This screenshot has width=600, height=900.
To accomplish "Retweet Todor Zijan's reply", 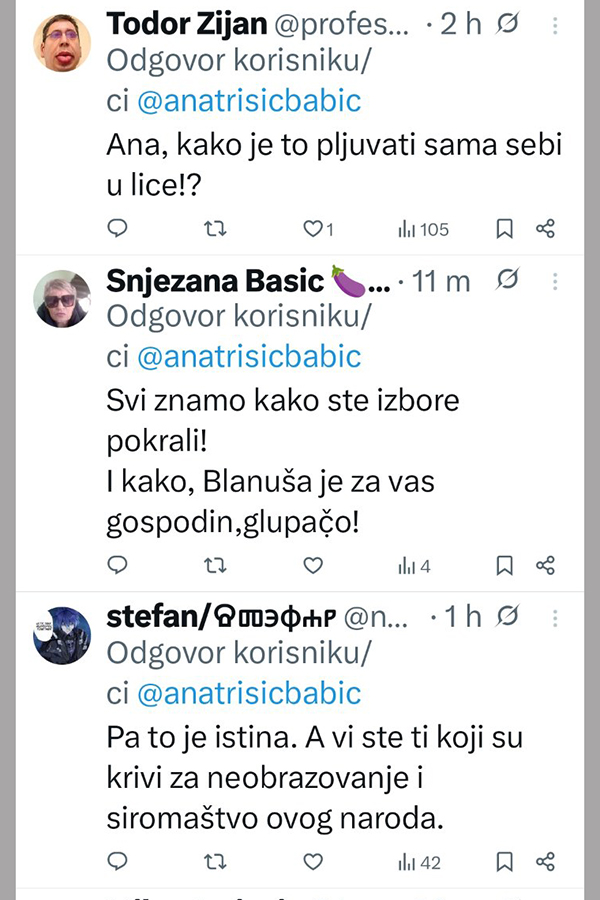I will tap(214, 229).
